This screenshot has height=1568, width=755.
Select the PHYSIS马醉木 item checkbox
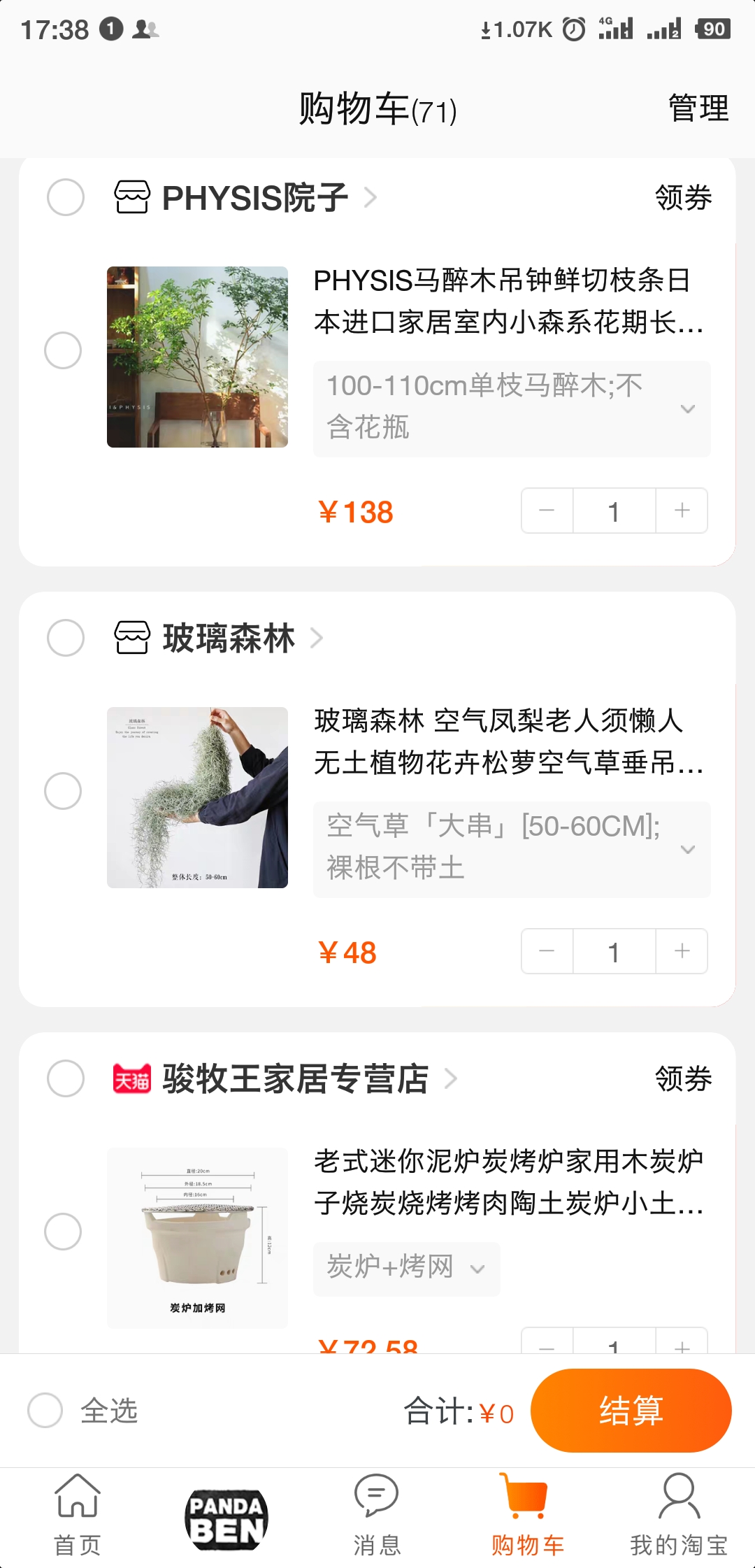[x=63, y=350]
